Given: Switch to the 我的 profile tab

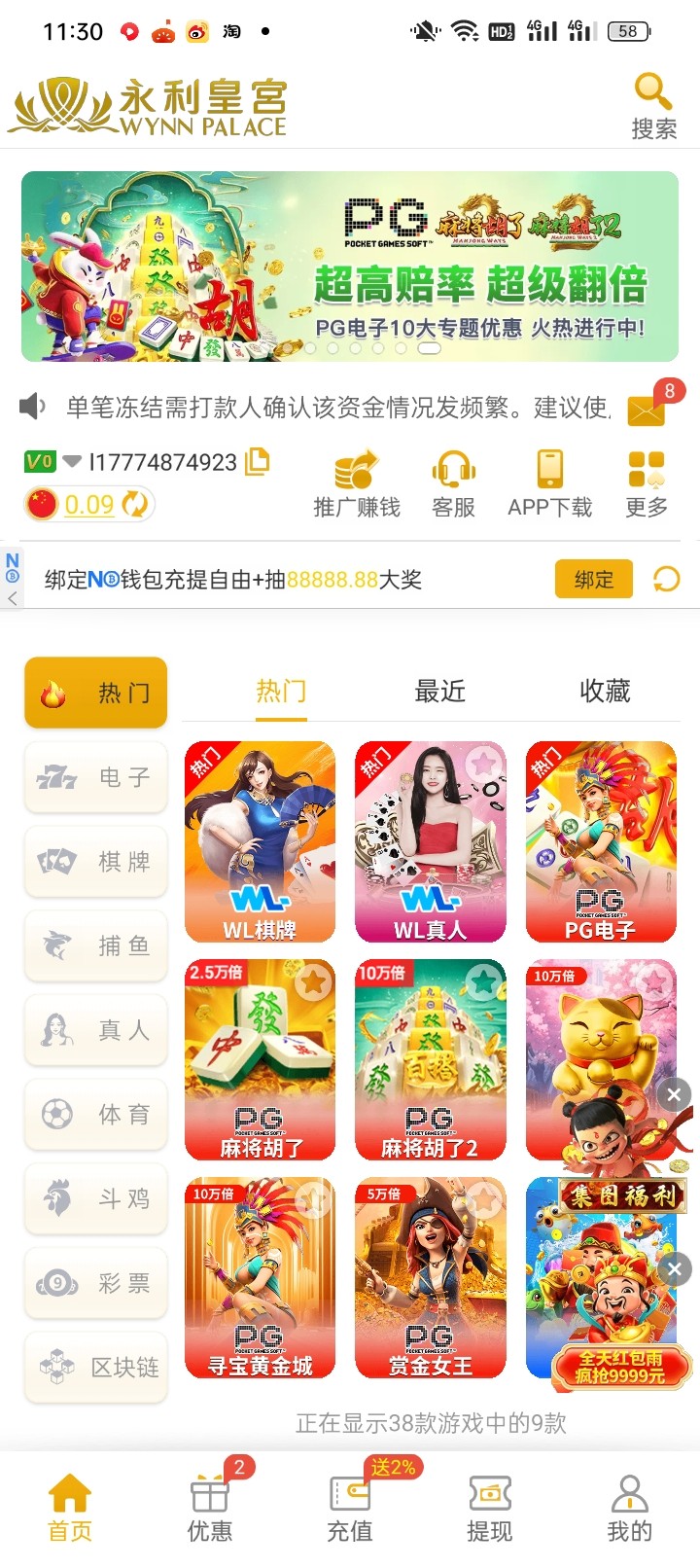Looking at the screenshot, I should 629,1509.
